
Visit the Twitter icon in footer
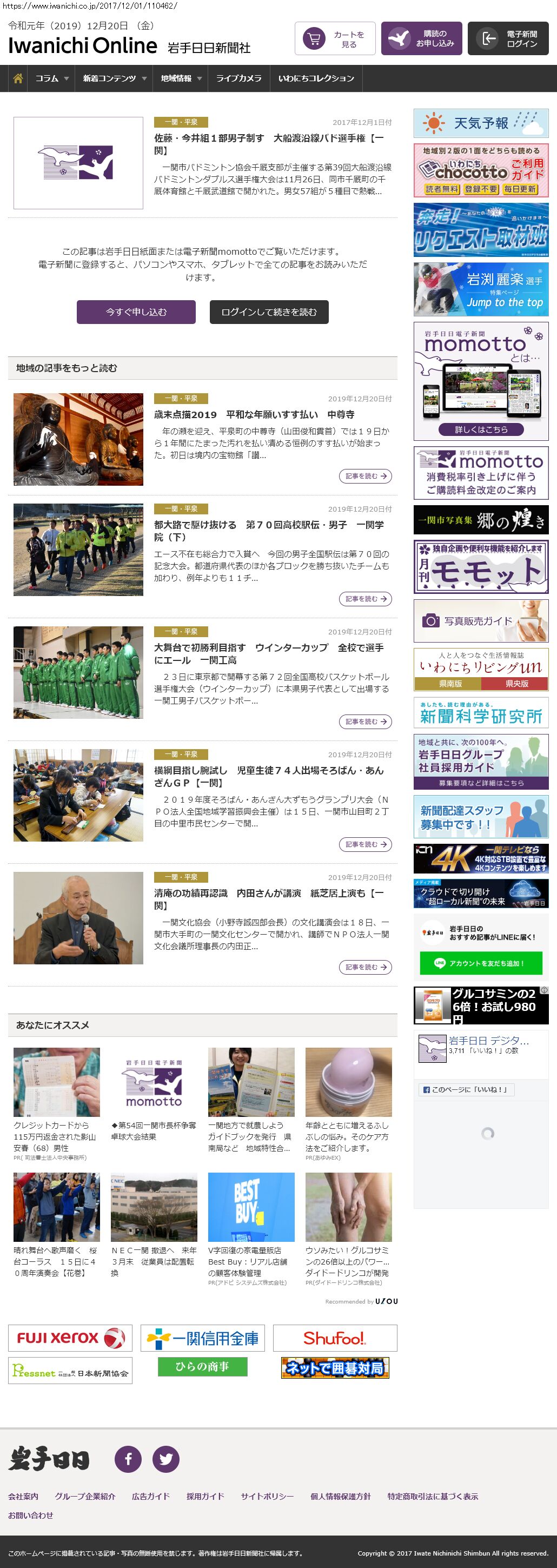click(165, 1459)
